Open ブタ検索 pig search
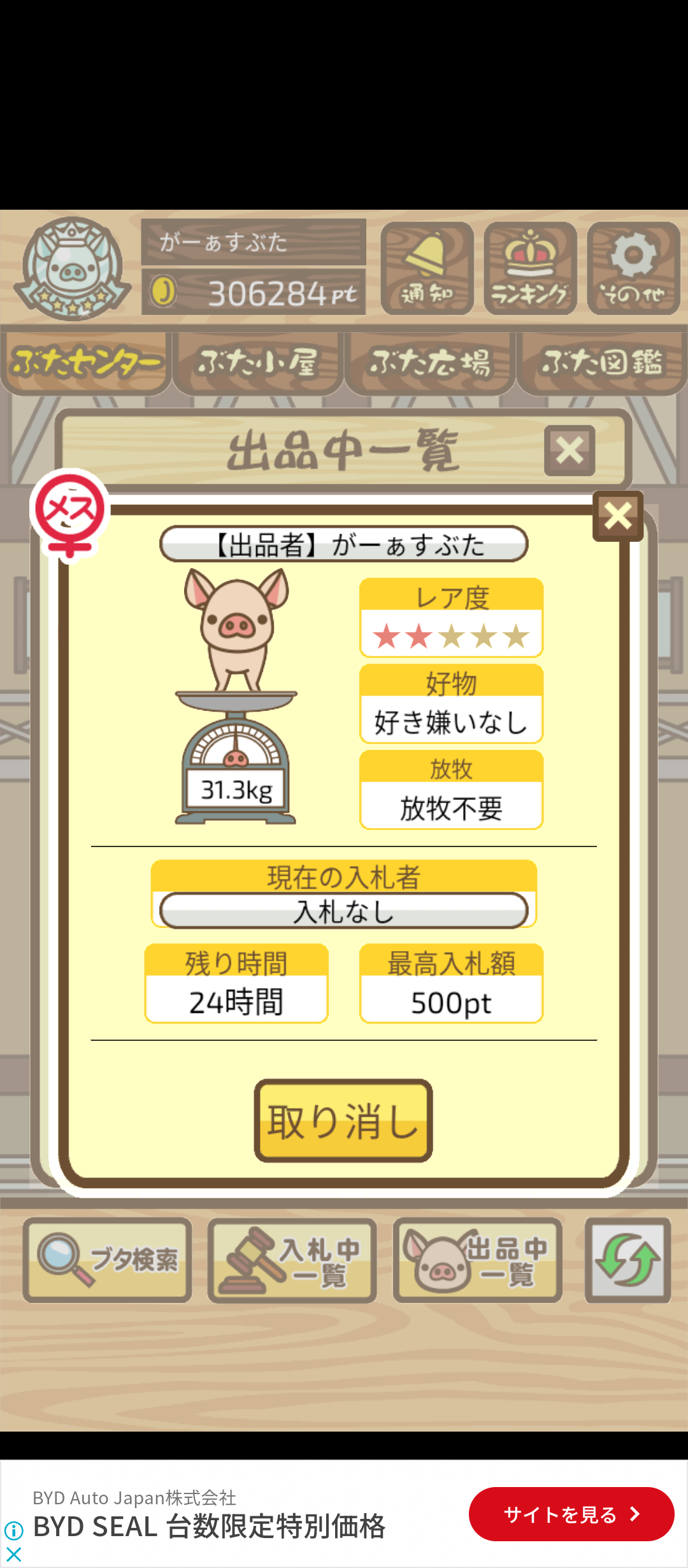 (x=107, y=1260)
